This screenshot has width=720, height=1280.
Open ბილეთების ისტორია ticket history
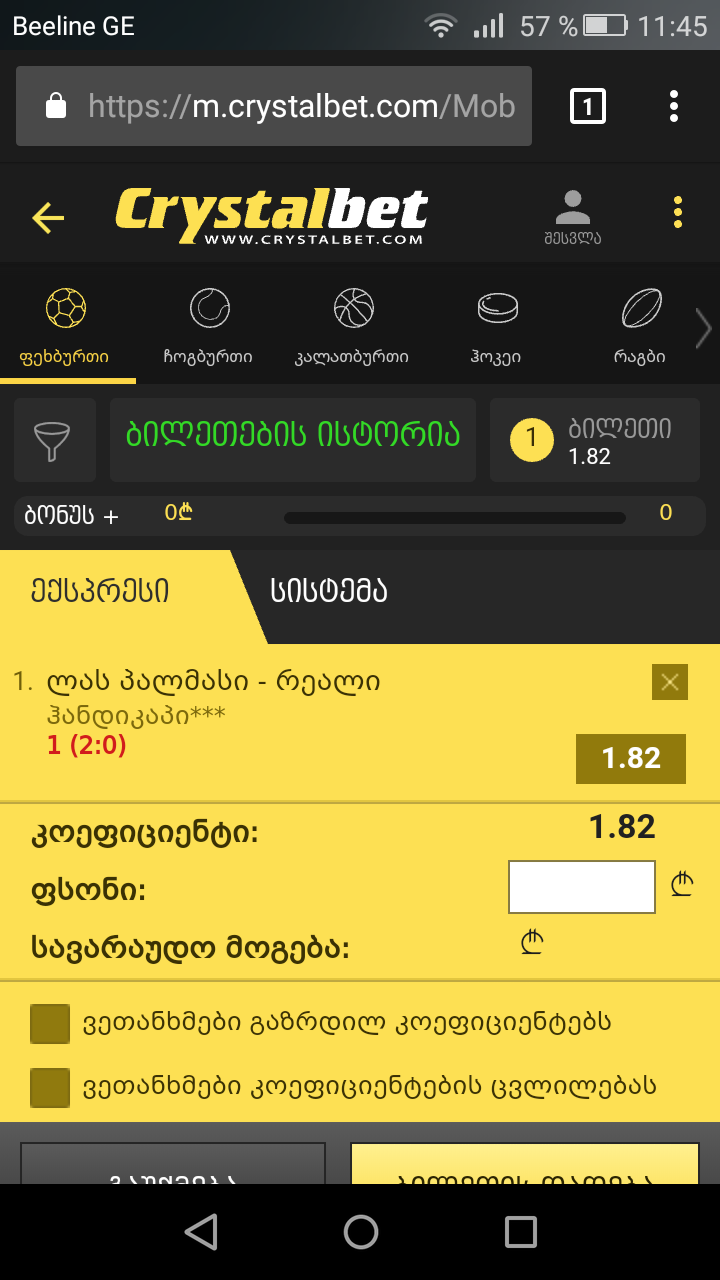293,436
